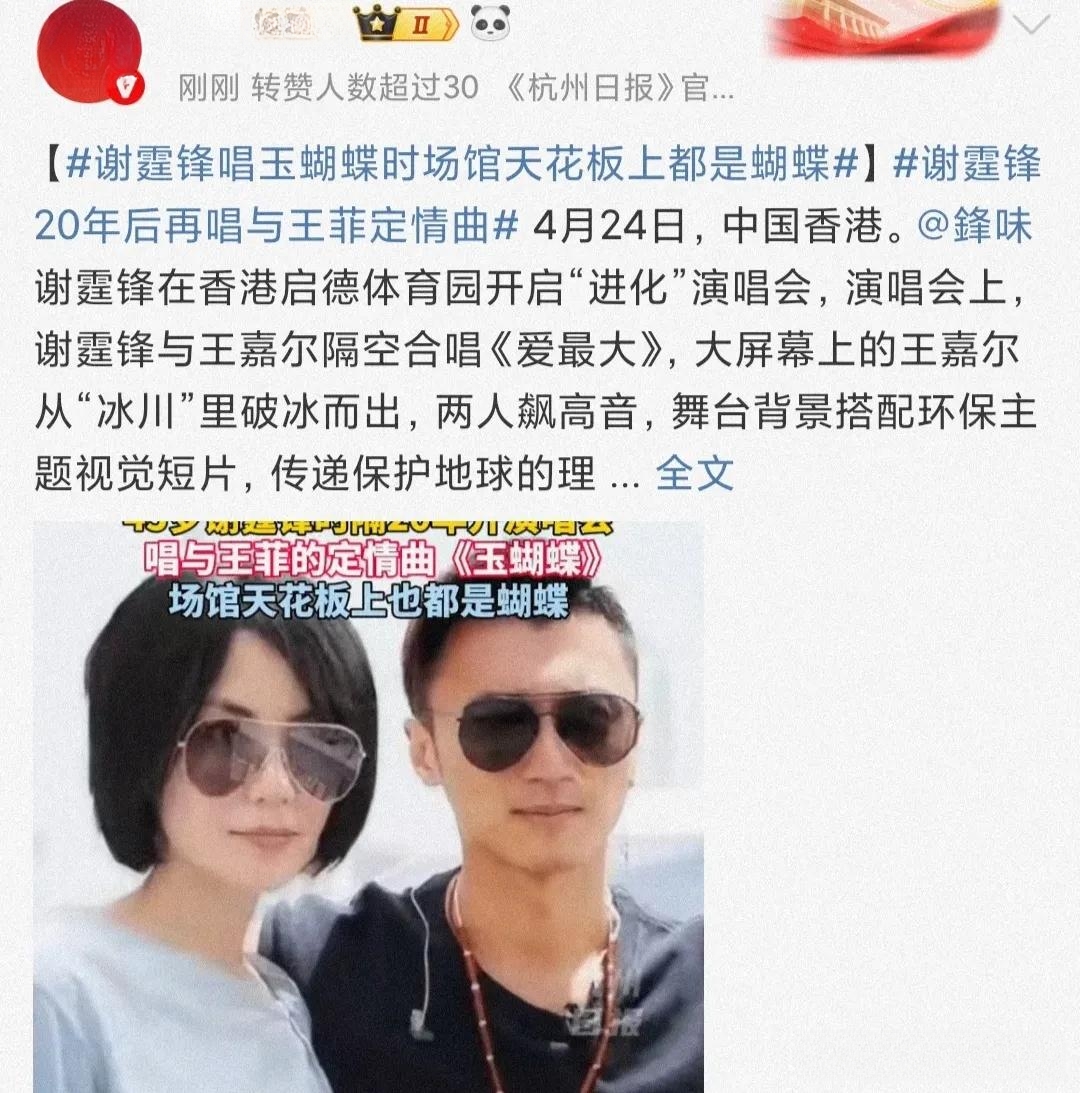
Task: Open the poster's profile avatar
Action: pos(88,50)
